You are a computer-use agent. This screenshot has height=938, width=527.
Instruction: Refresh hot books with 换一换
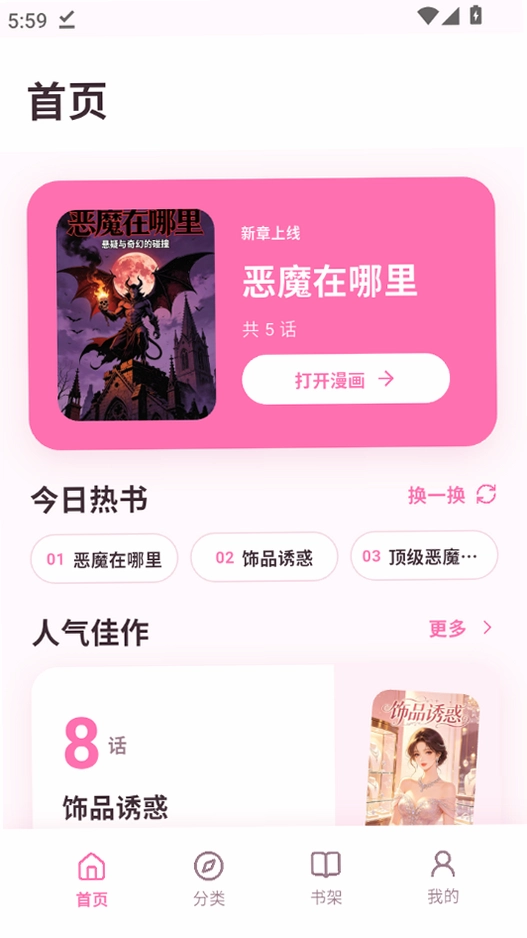pyautogui.click(x=452, y=495)
